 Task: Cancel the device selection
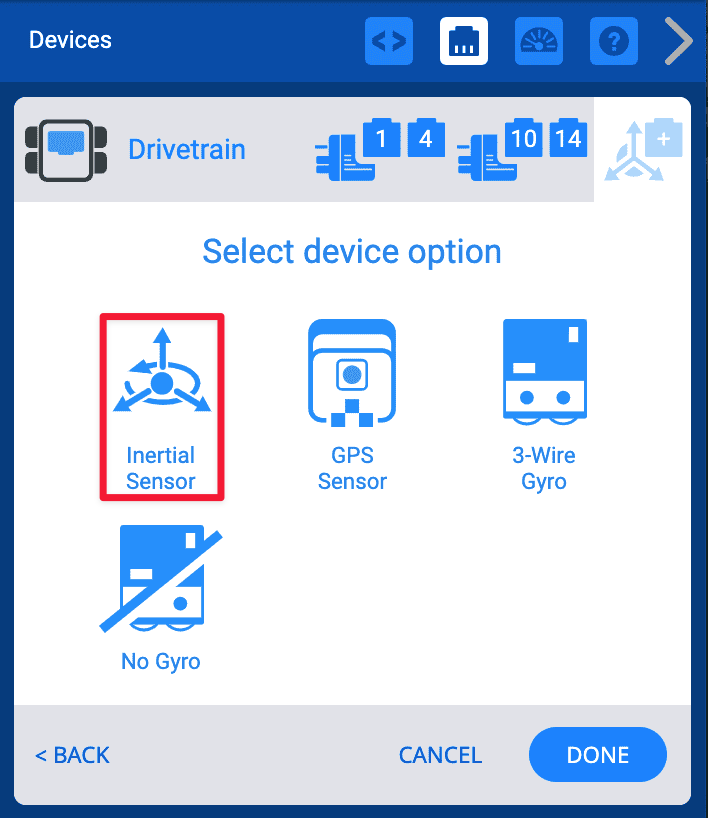(x=440, y=755)
